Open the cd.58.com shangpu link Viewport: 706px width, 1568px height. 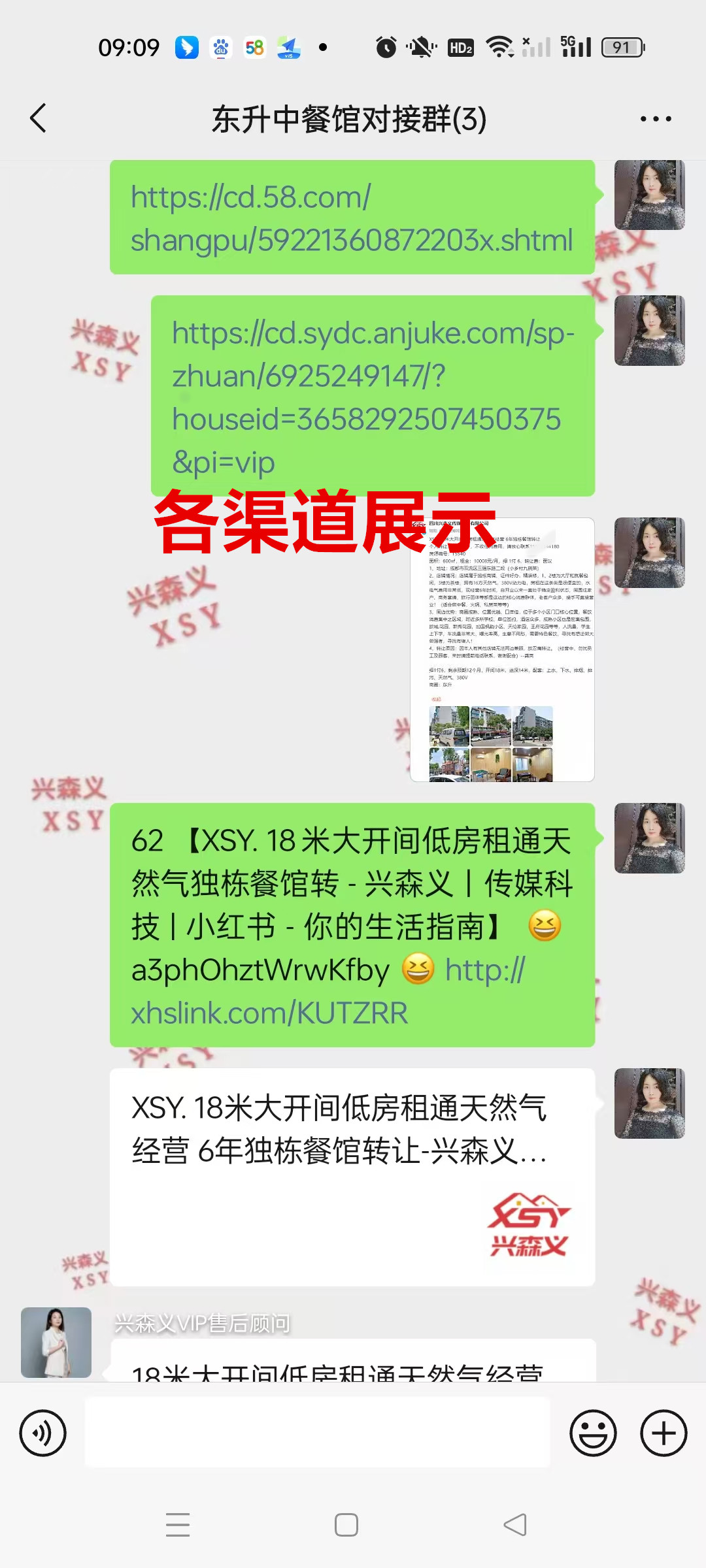pos(352,219)
